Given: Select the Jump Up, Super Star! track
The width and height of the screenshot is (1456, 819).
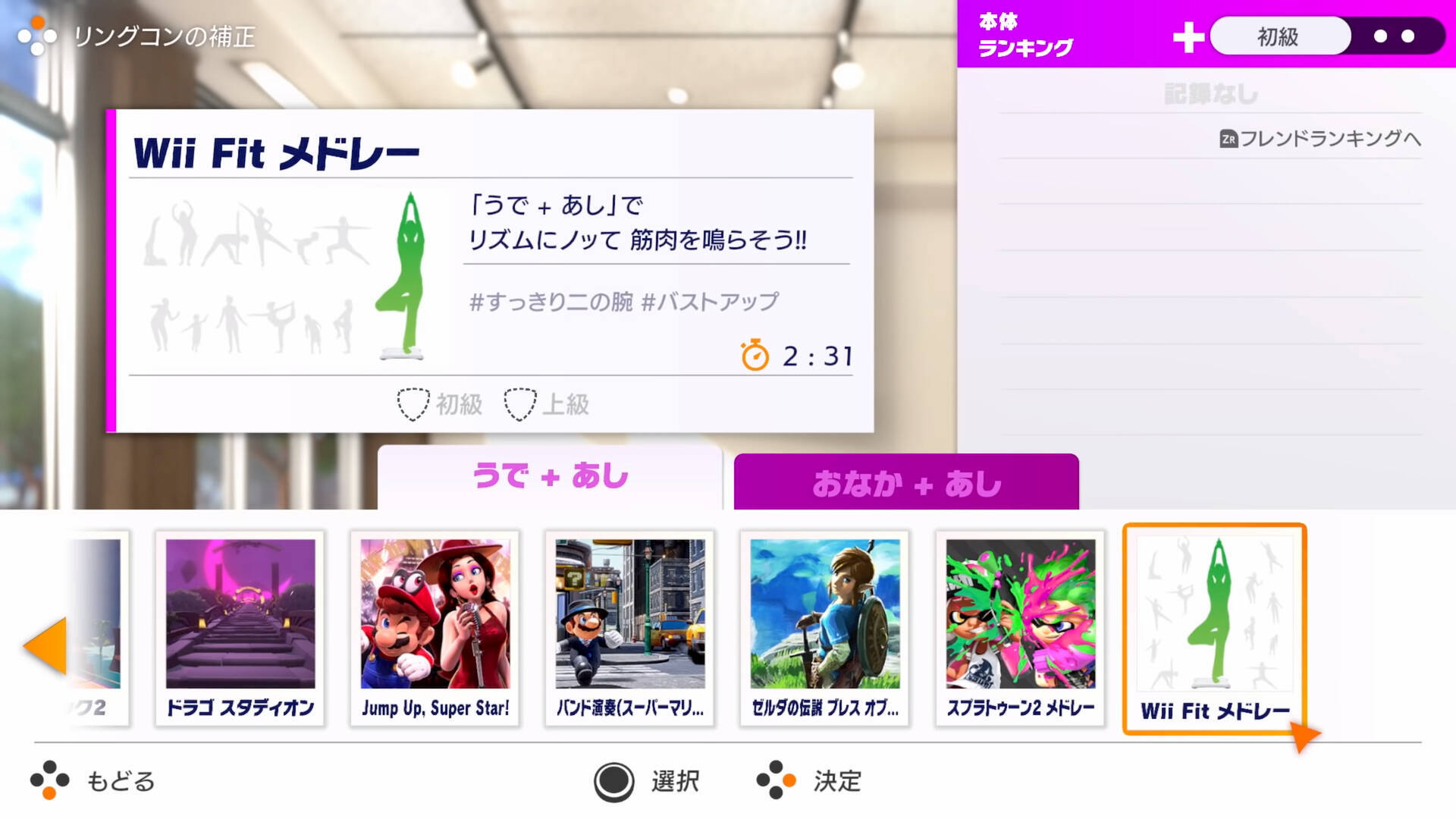Looking at the screenshot, I should [x=435, y=628].
